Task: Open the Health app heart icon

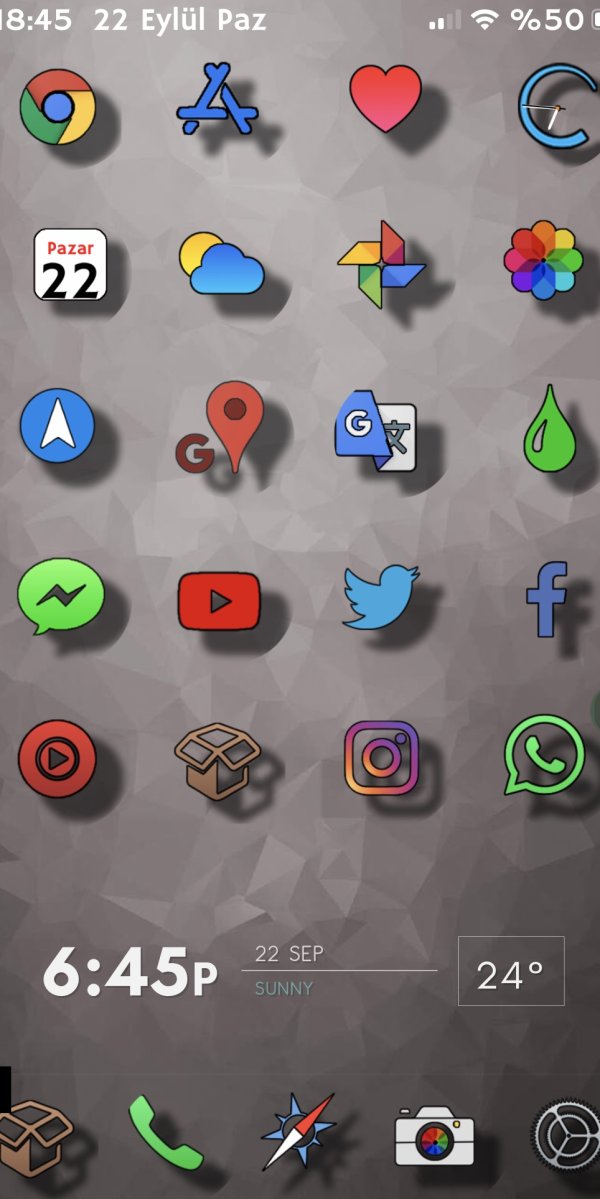Action: coord(385,98)
